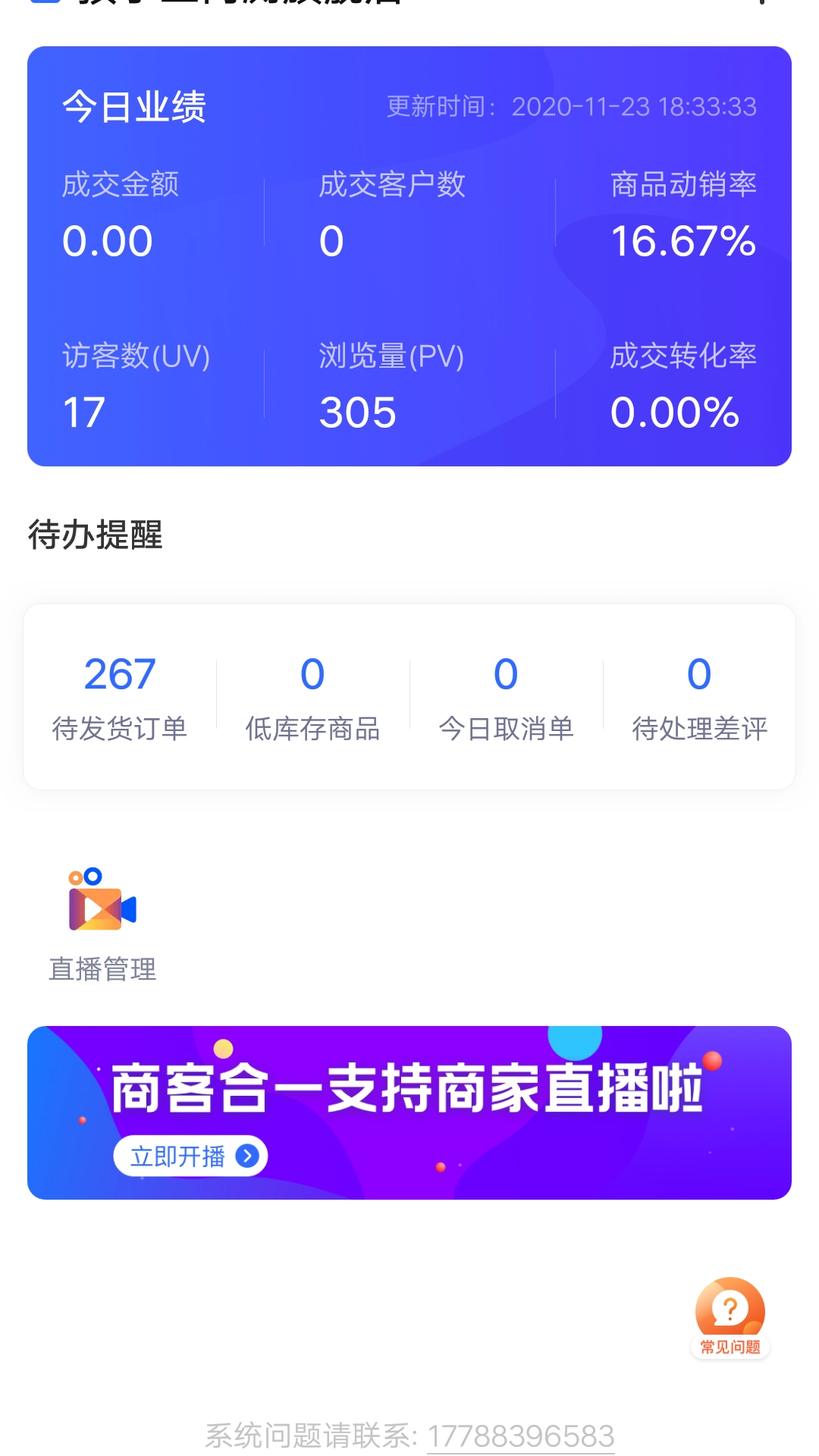Tap 立即开播 to start broadcasting
This screenshot has height=1456, width=819.
(190, 1156)
